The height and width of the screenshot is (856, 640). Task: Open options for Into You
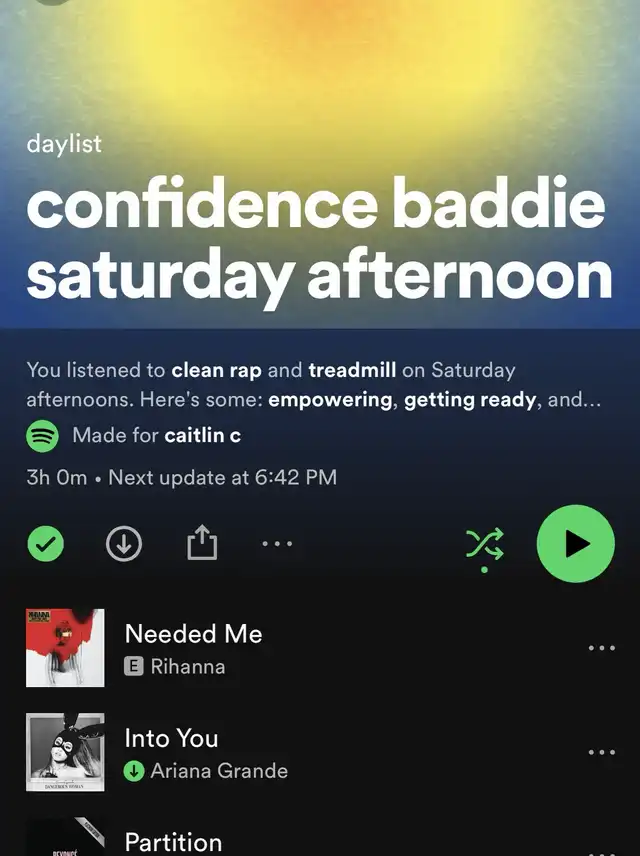pyautogui.click(x=602, y=752)
